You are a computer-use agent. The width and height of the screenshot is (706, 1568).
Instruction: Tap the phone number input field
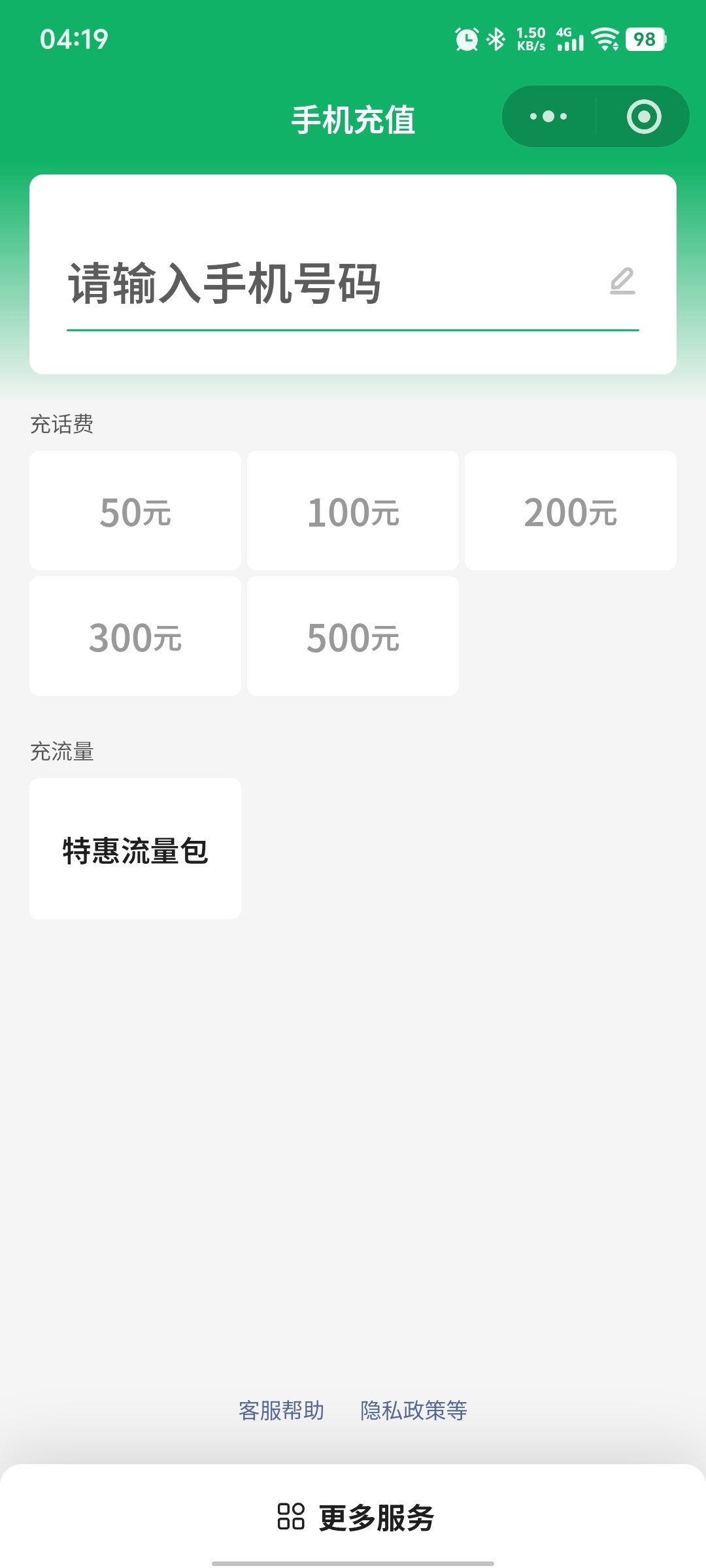327,284
